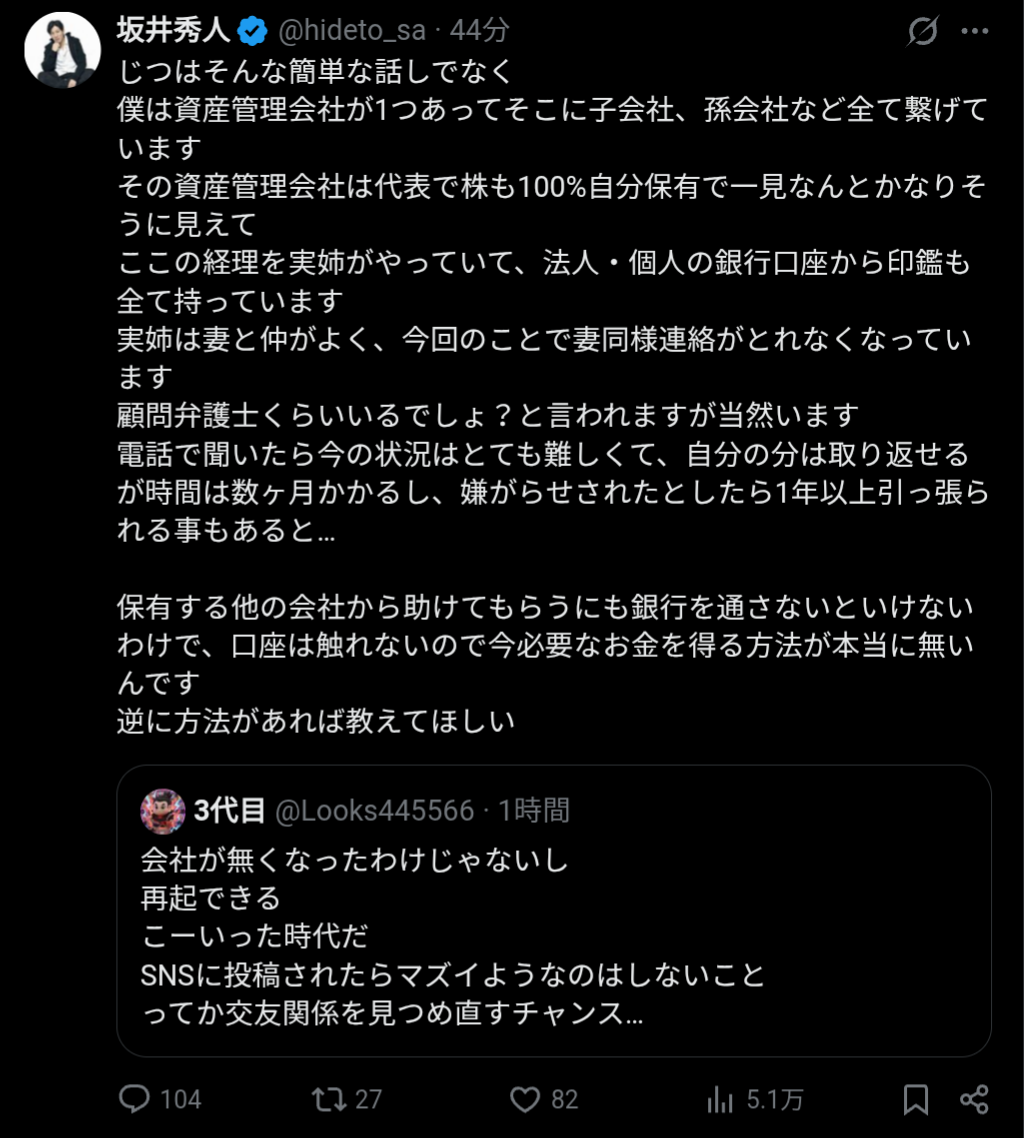Viewport: 1024px width, 1138px height.
Task: Open the Grok icon on the post
Action: (x=923, y=30)
